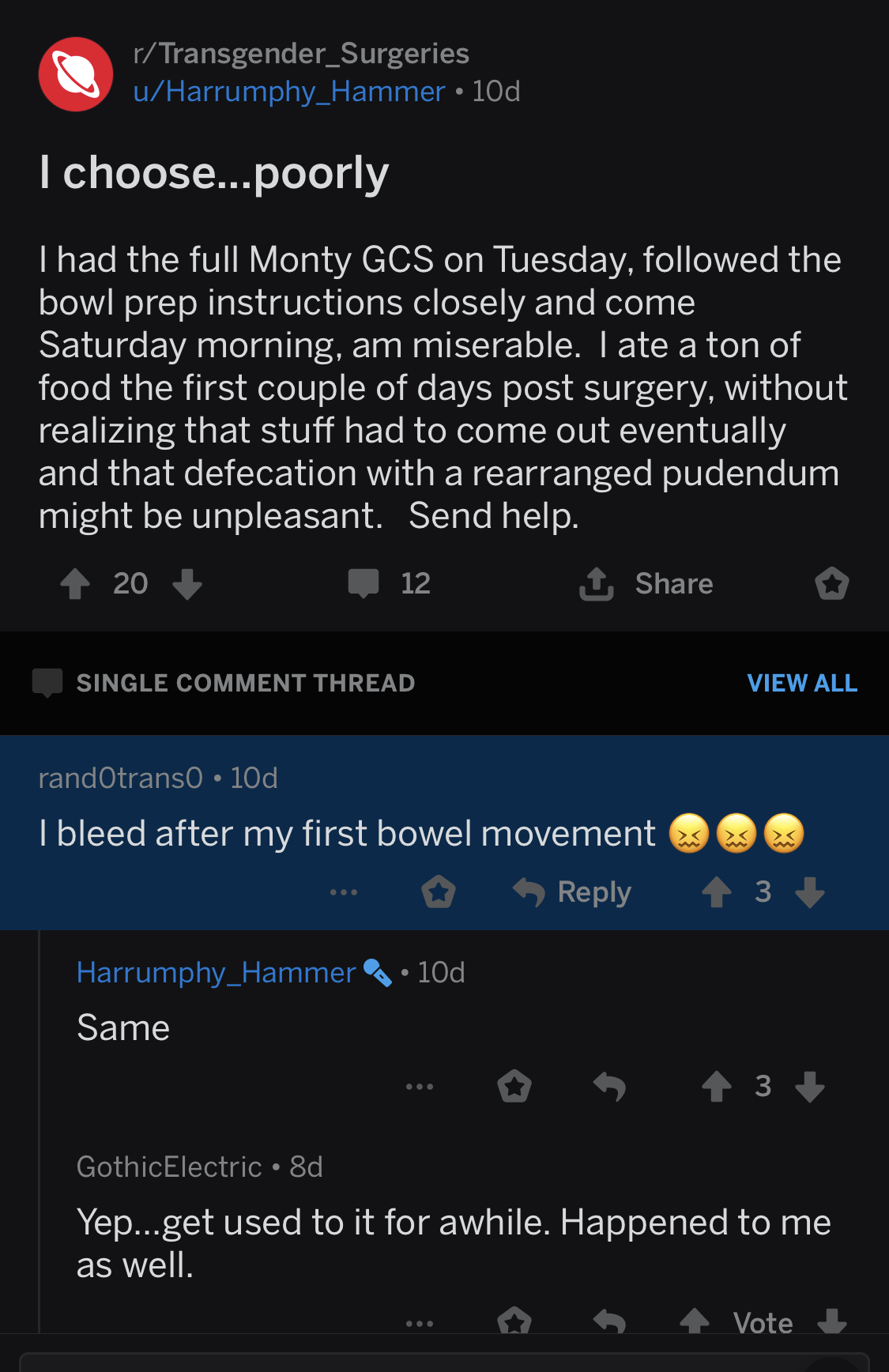Downvote Harrumphy_Hammer's "Same" comment

[810, 1087]
